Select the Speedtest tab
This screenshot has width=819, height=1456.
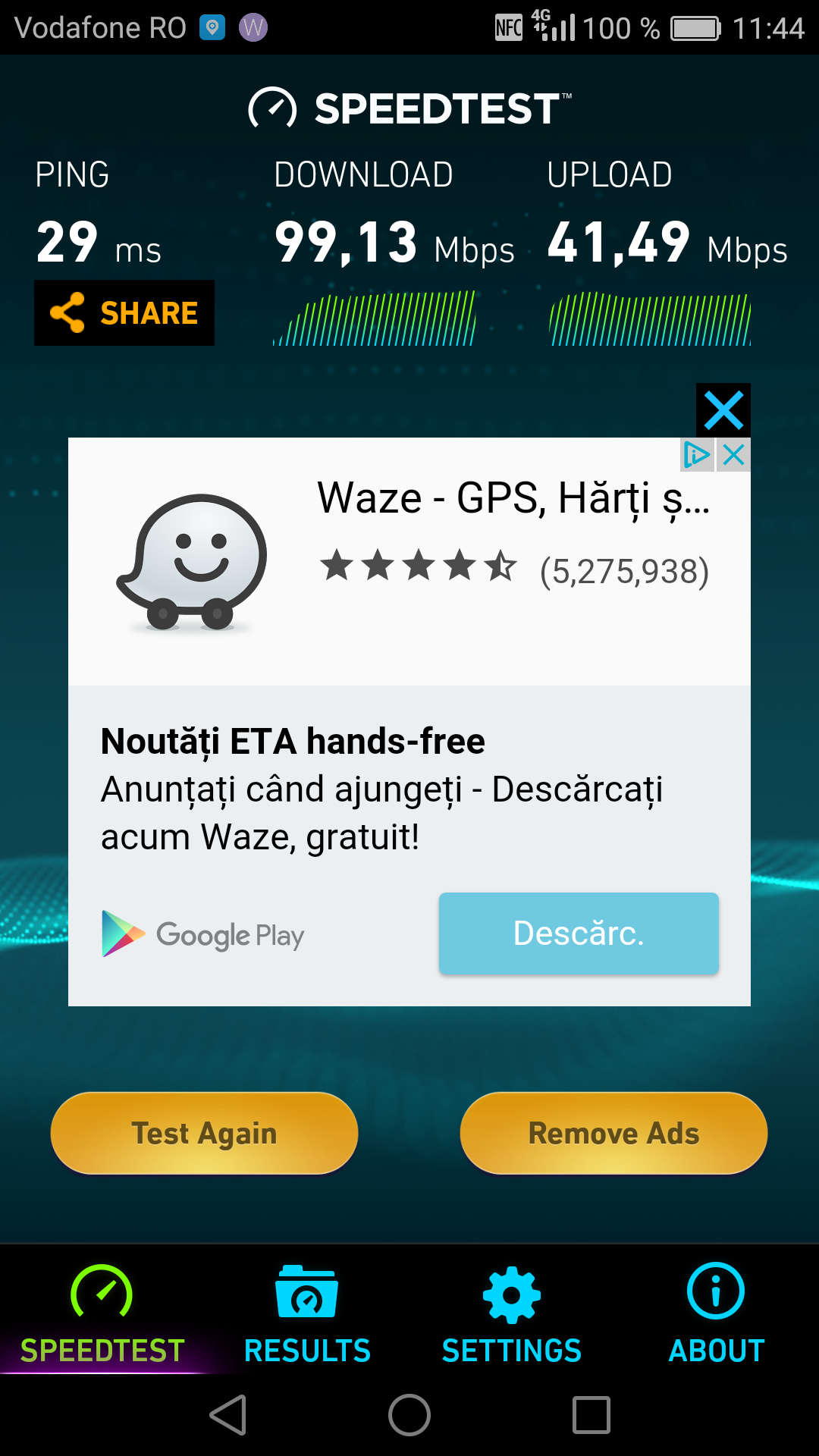(102, 1313)
